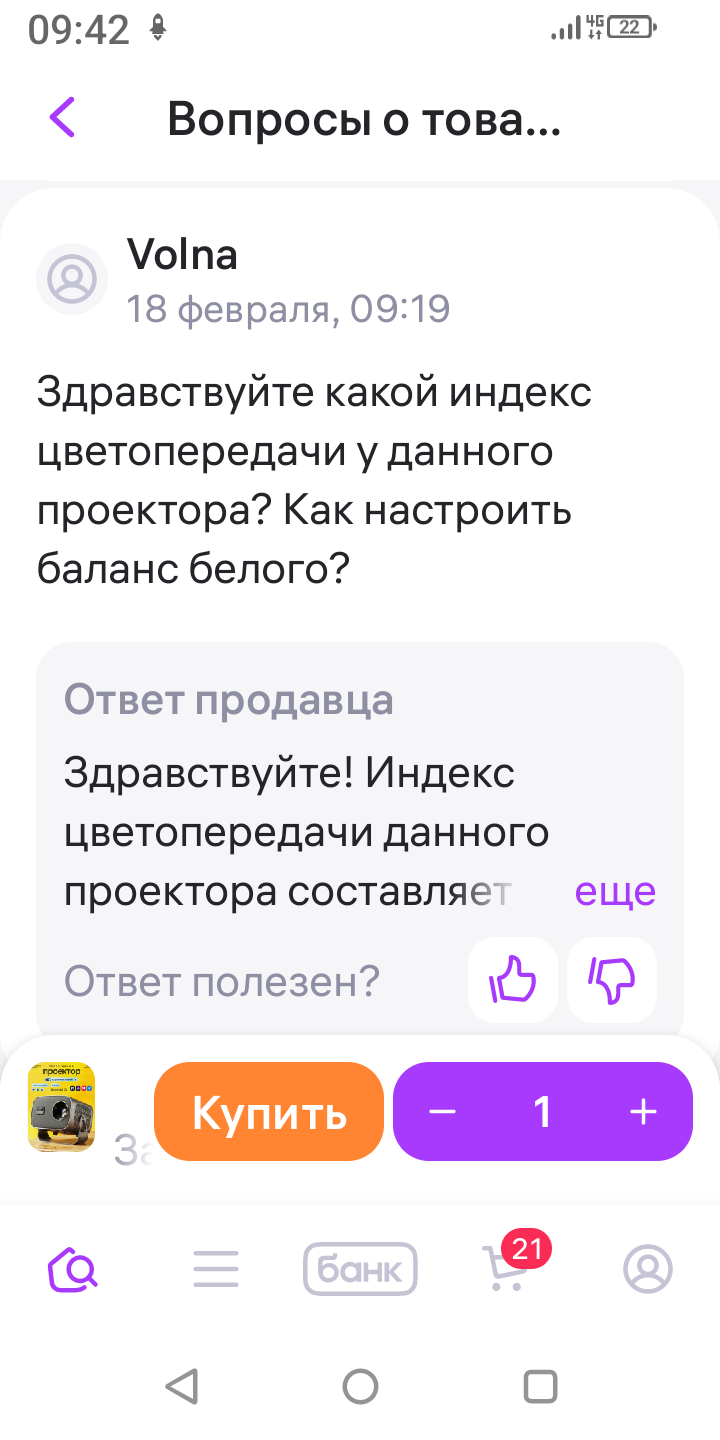
Task: Open the cart with 21 items
Action: click(x=505, y=1268)
